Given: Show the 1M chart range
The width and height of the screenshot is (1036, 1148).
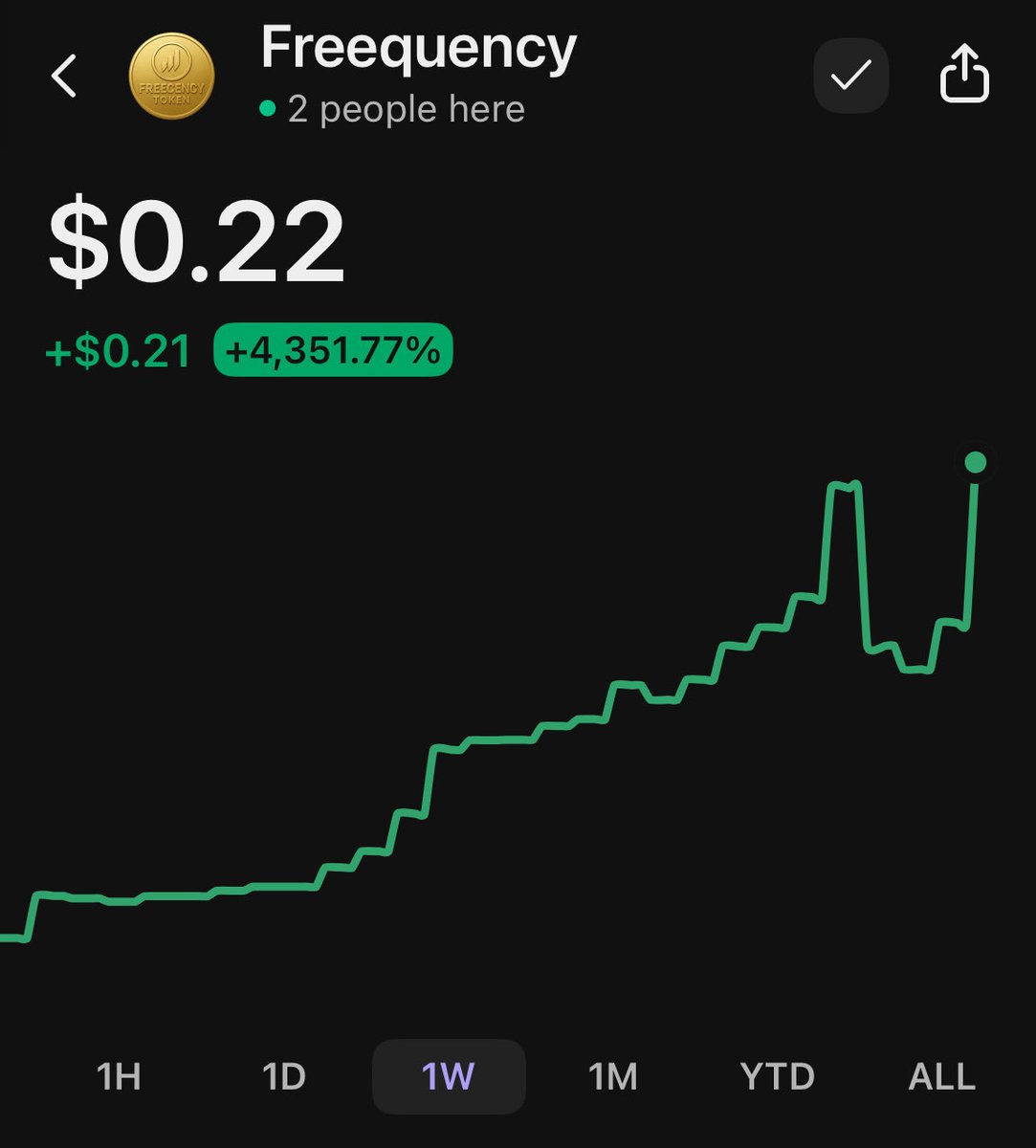Looking at the screenshot, I should click(612, 1077).
